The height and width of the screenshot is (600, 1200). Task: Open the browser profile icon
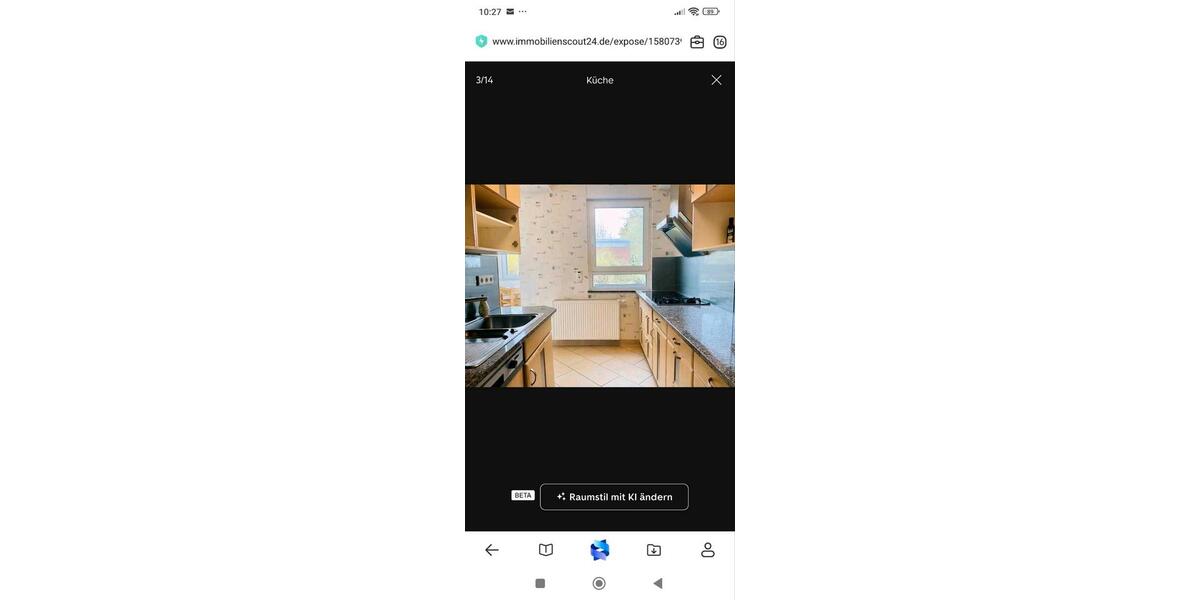tap(708, 550)
